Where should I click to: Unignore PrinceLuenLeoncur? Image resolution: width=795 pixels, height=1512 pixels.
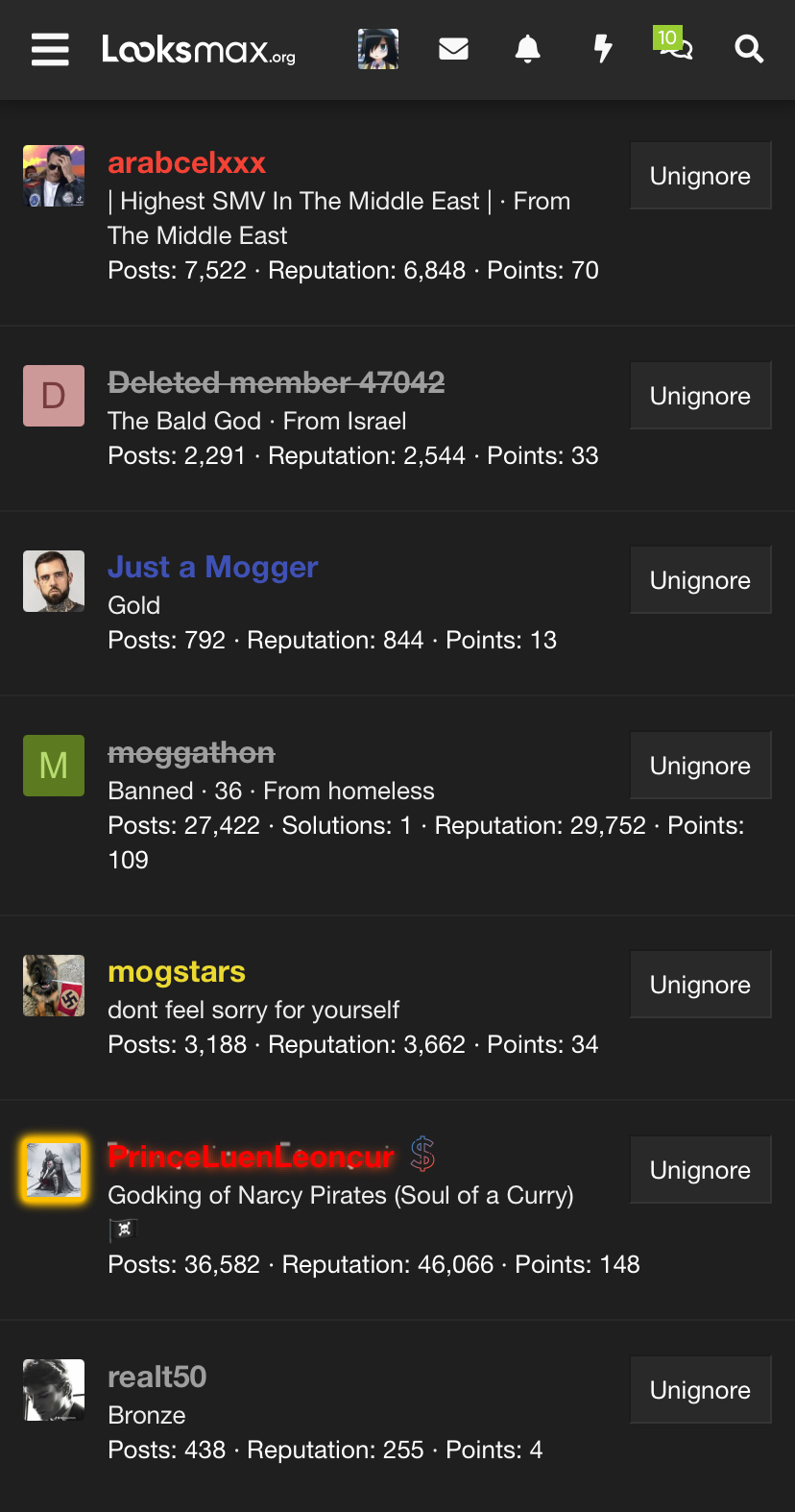point(700,1170)
